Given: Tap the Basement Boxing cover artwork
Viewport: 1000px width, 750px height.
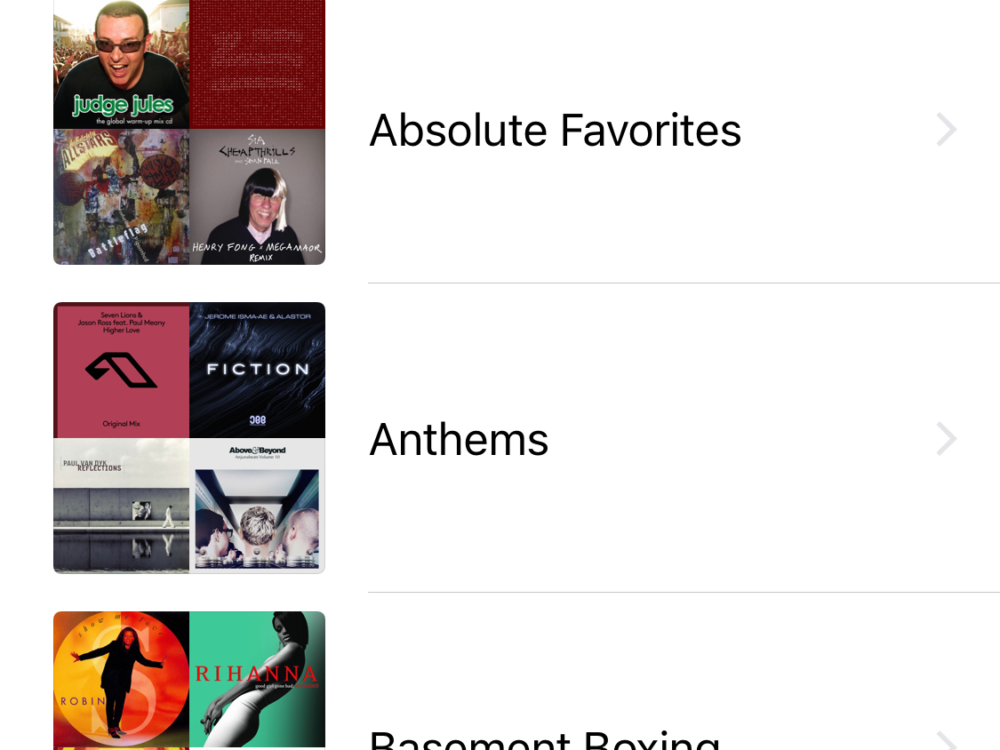Looking at the screenshot, I should (189, 682).
